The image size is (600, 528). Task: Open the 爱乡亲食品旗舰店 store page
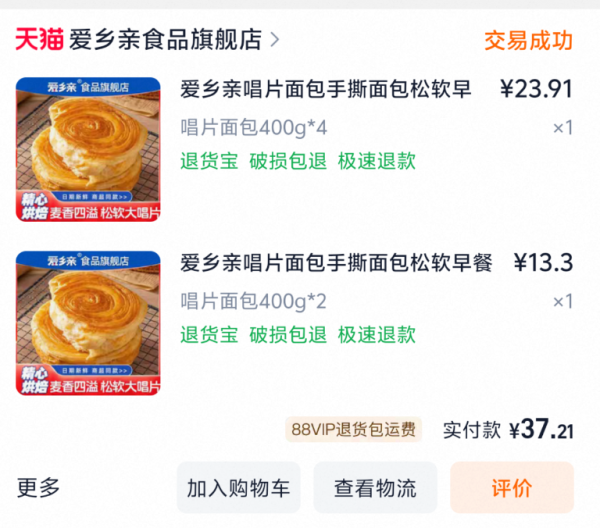pyautogui.click(x=175, y=40)
